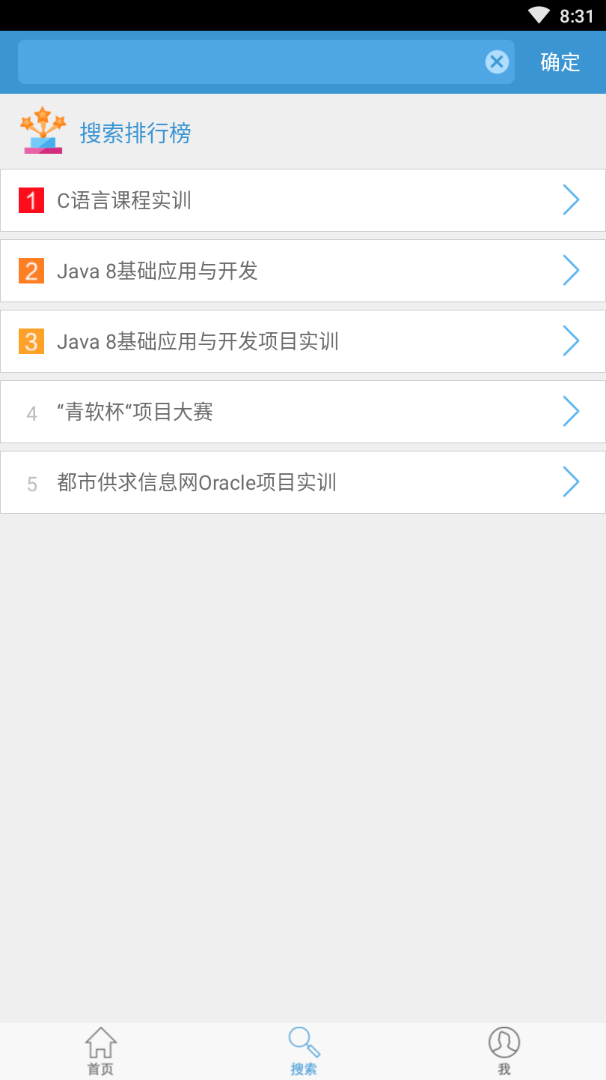Select Java 8基础应用与开发项目实训
Viewport: 606px width, 1080px height.
tap(302, 342)
